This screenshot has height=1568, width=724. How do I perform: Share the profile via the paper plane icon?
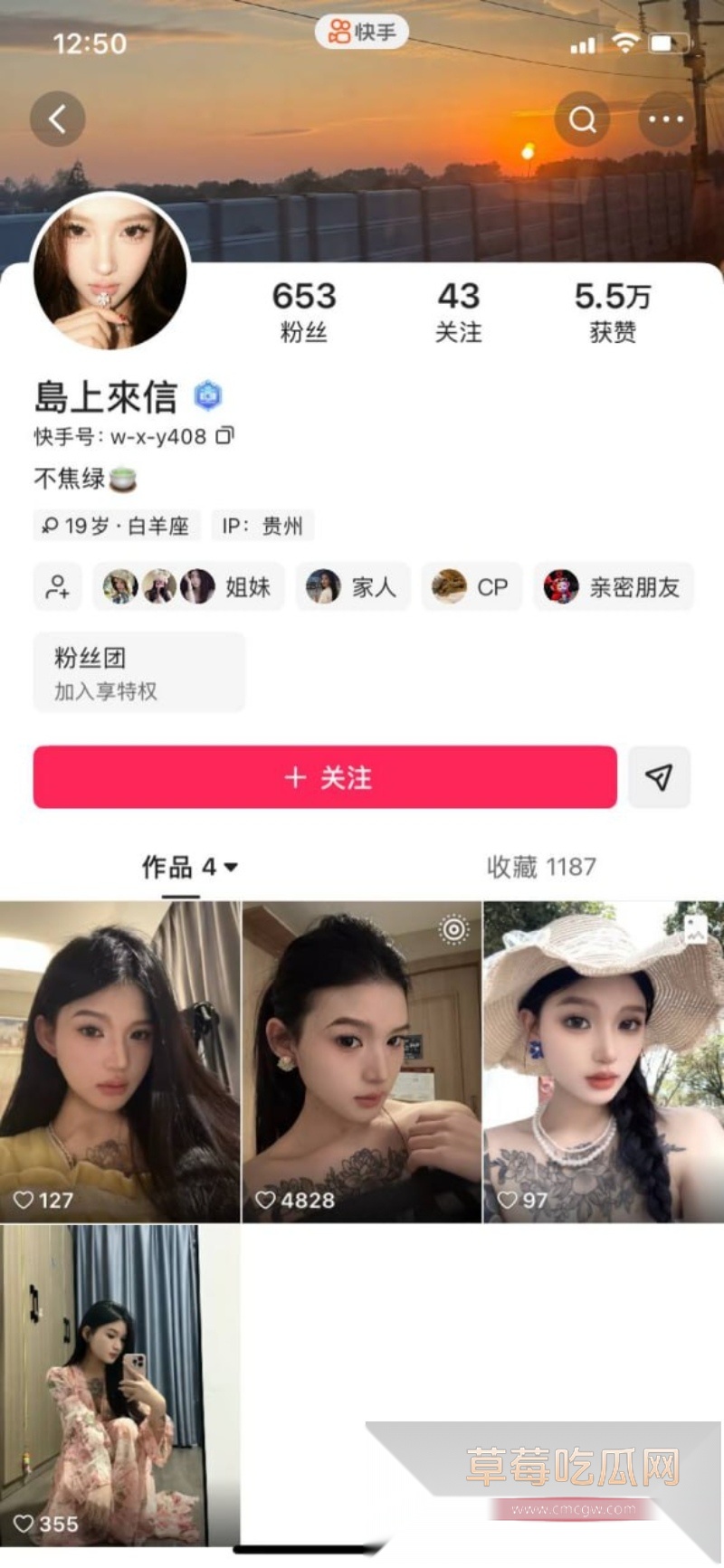659,776
